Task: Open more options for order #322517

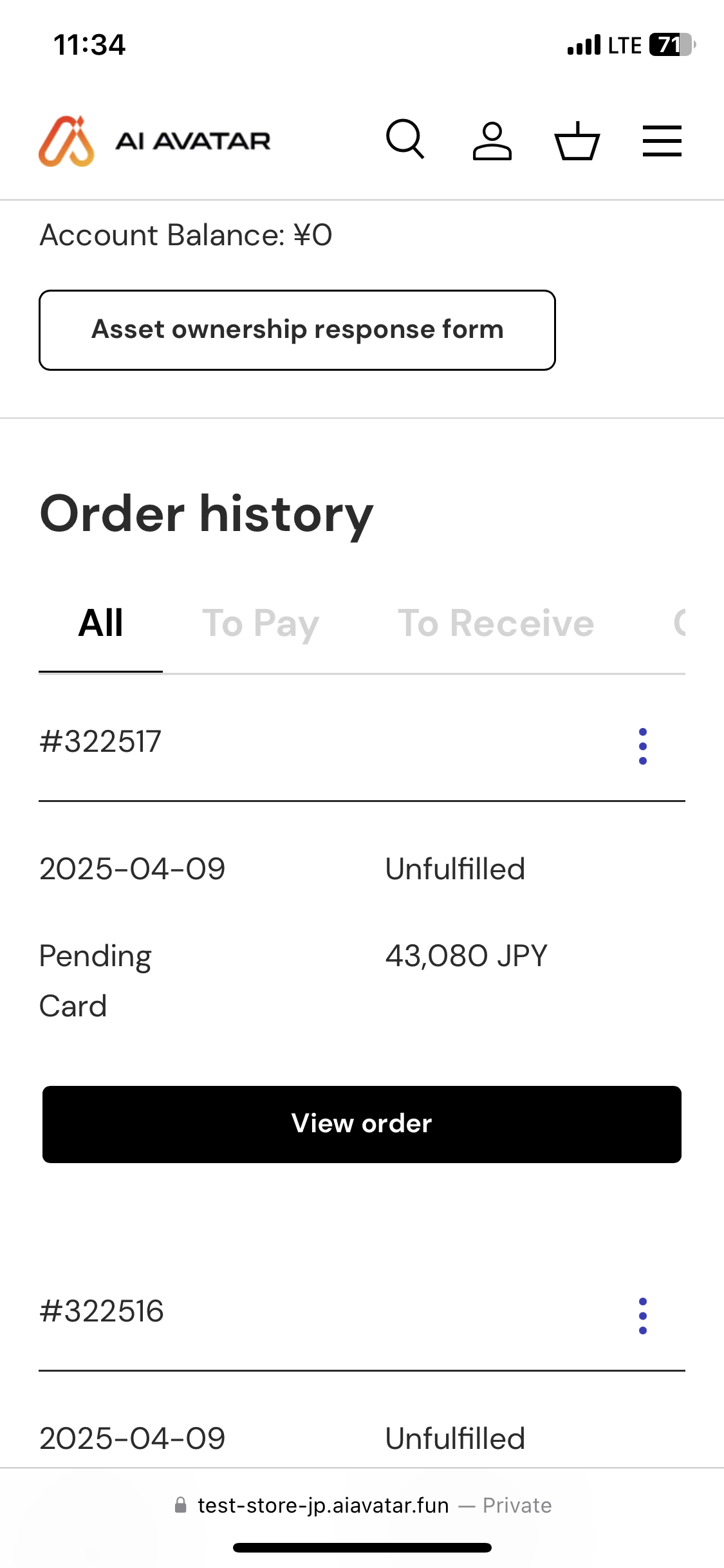Action: pos(642,746)
